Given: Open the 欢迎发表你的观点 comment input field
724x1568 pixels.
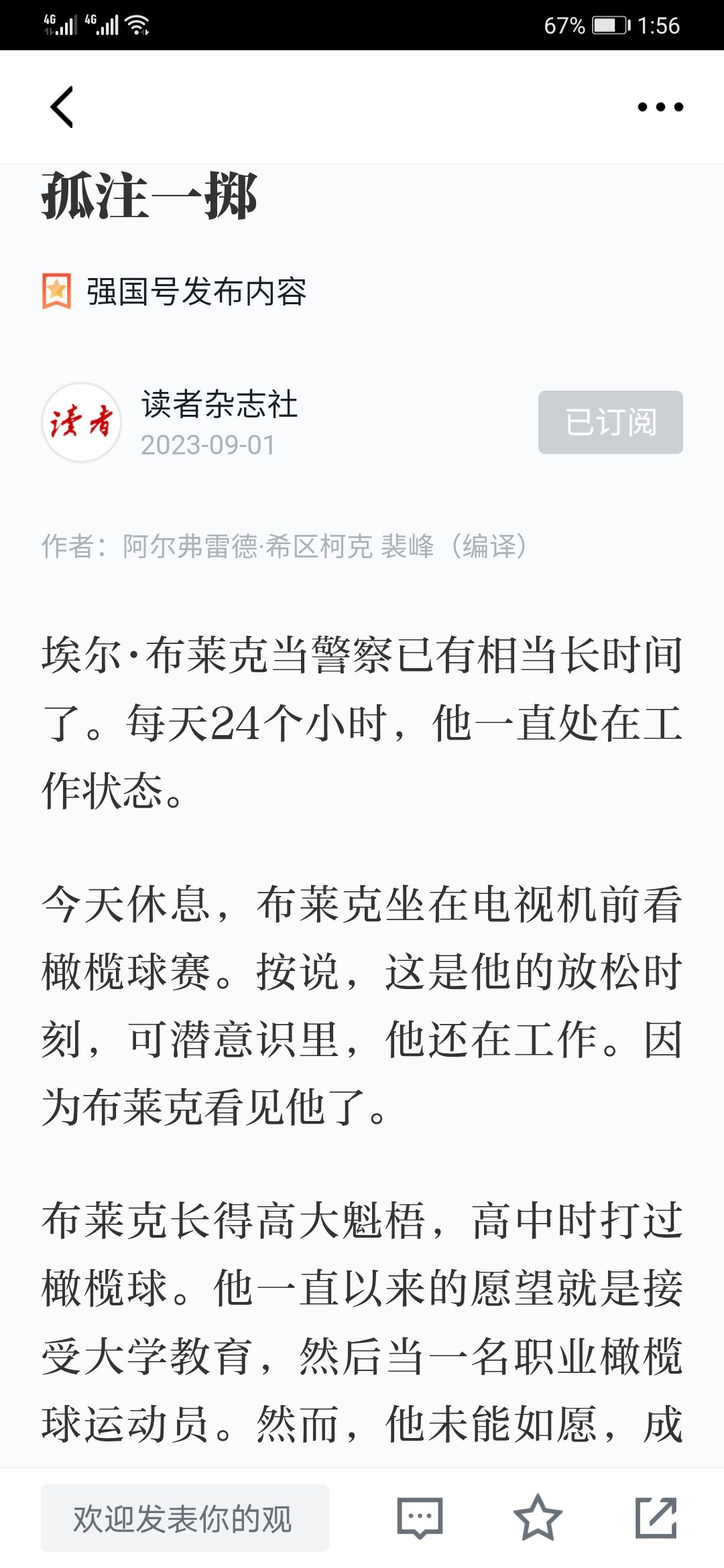Looking at the screenshot, I should point(184,1518).
